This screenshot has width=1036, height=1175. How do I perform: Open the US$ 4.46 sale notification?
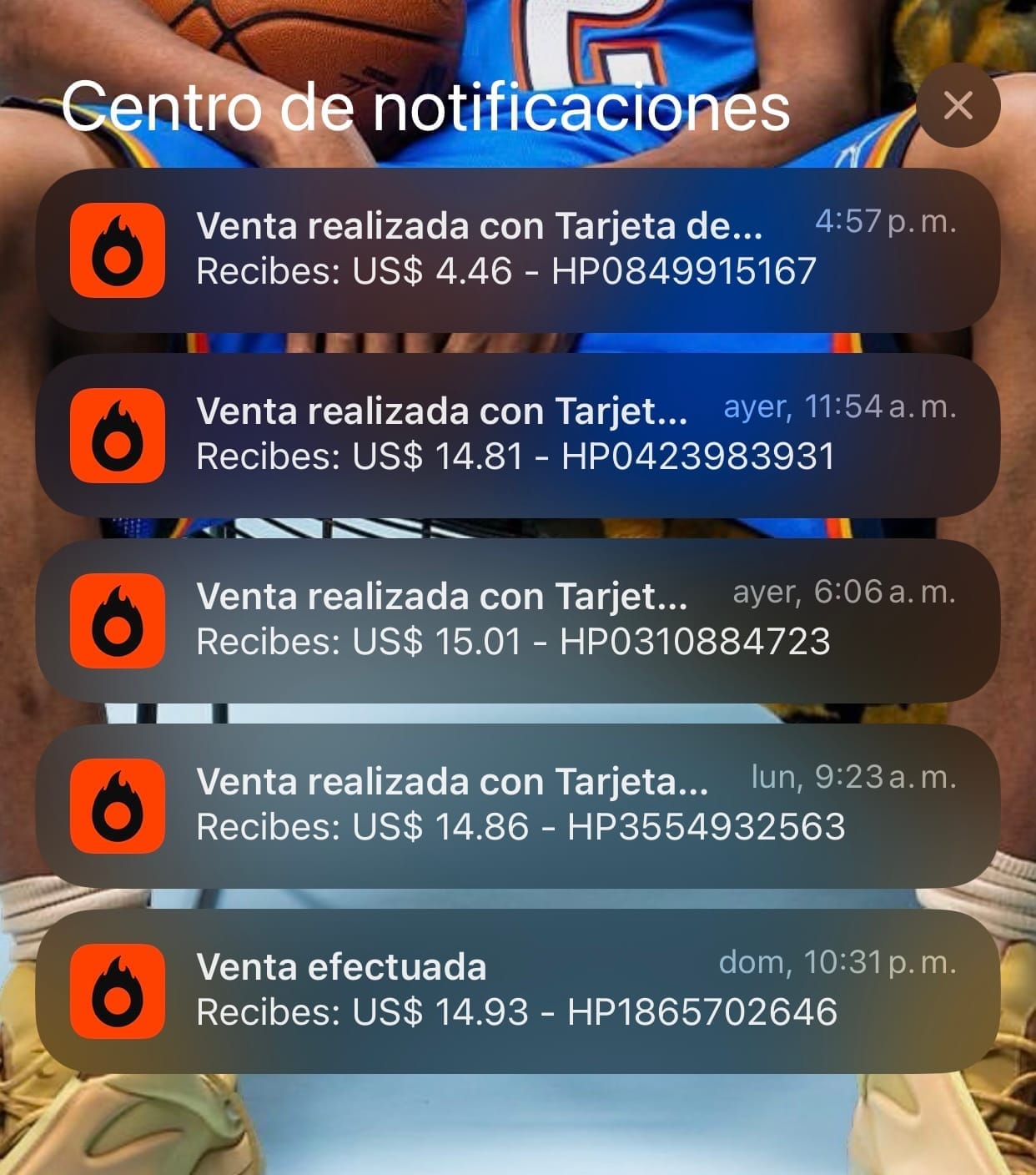point(517,250)
